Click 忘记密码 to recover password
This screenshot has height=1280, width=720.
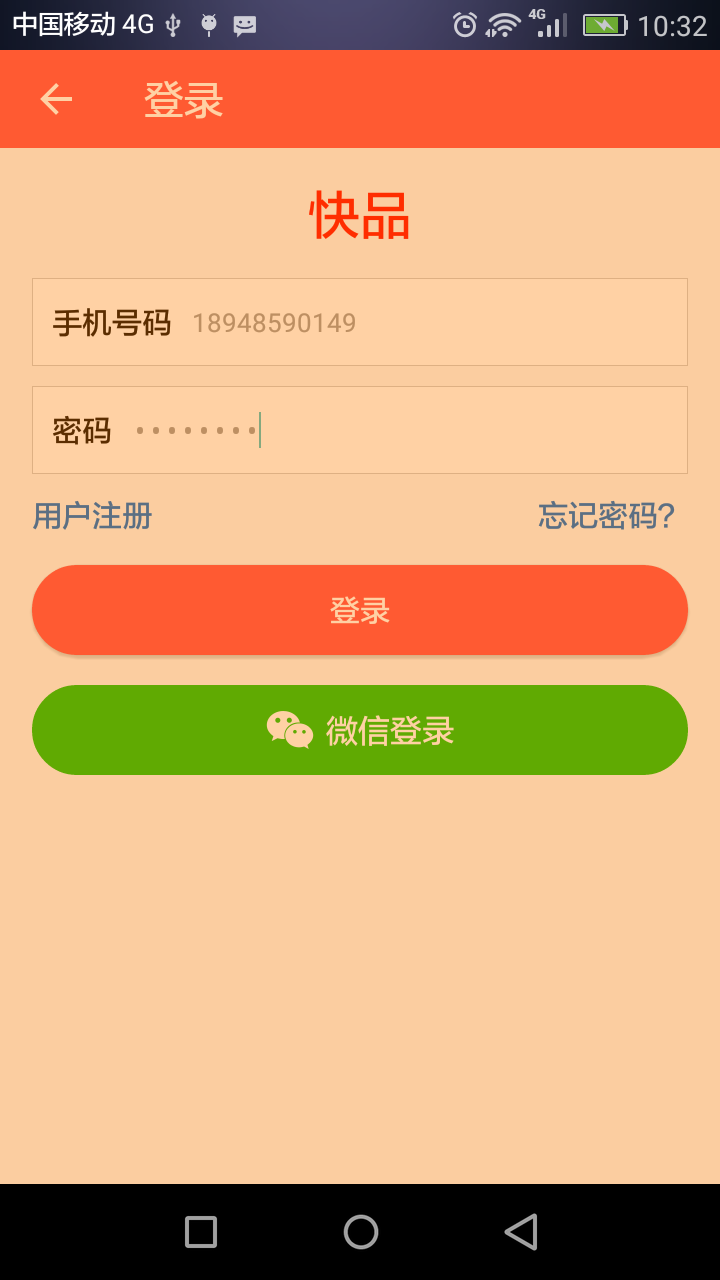coord(606,516)
